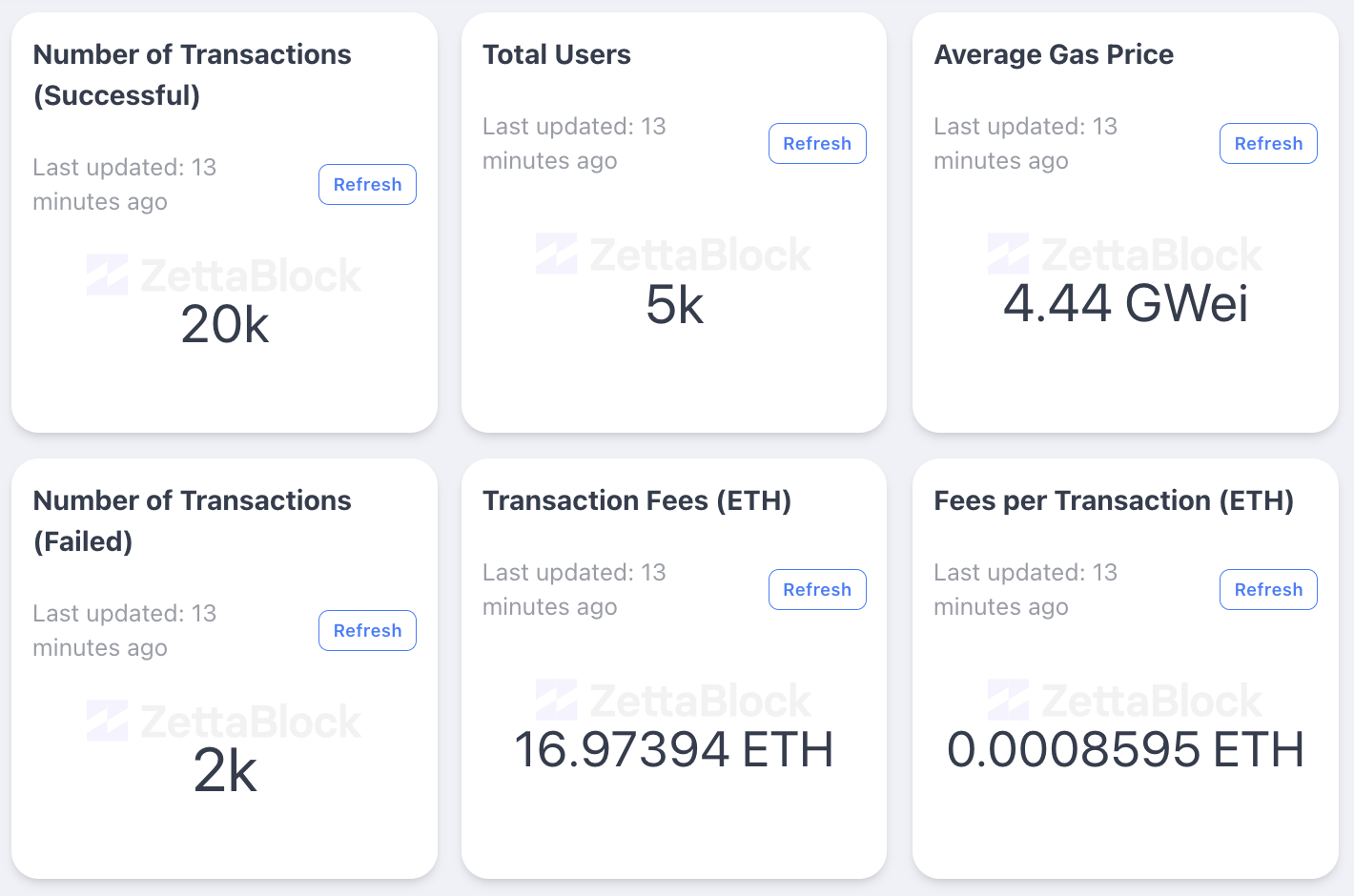Refresh the Number of Transactions (Failed) card
1354x896 pixels.
point(367,631)
